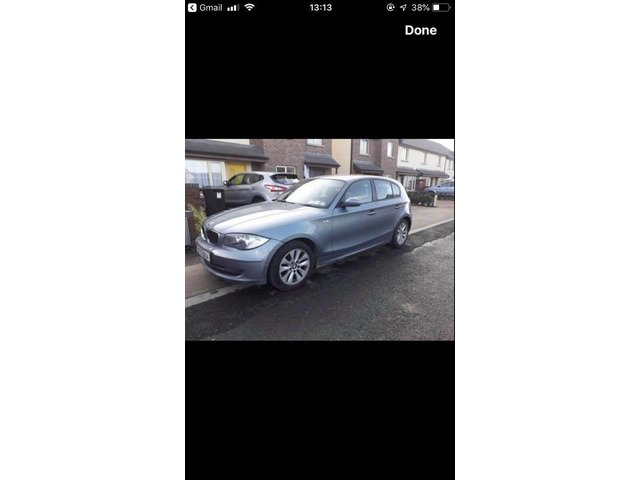Tap Done to close the photo viewer
This screenshot has width=640, height=480.
tap(420, 30)
